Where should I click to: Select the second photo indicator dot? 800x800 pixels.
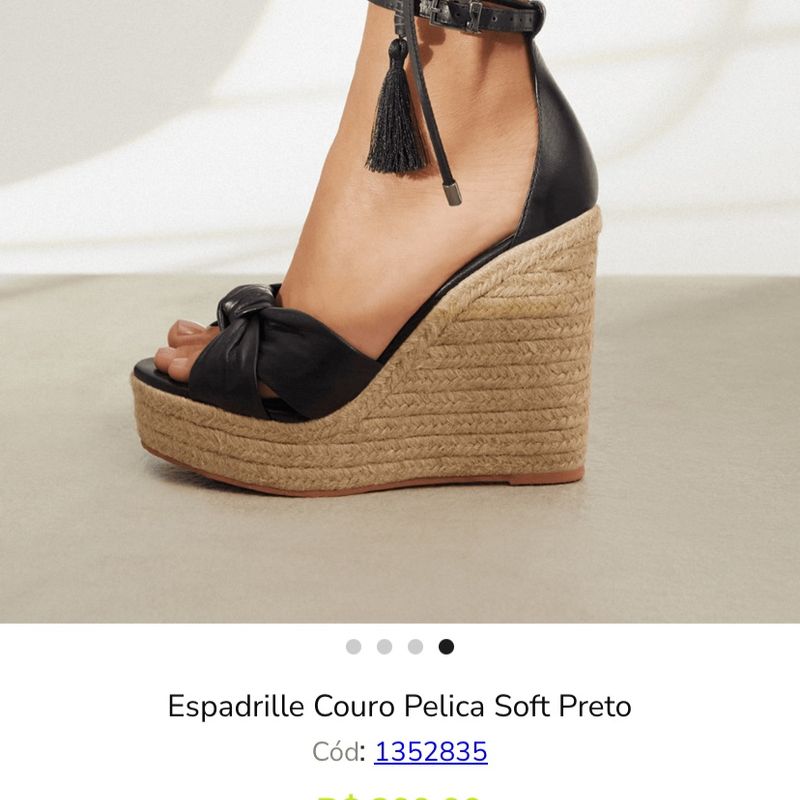(385, 647)
